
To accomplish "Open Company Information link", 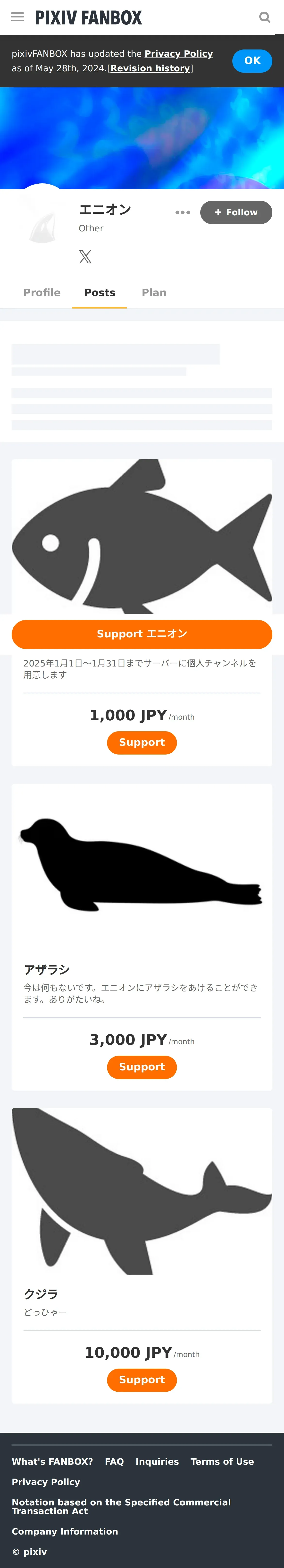I will pos(65,1531).
